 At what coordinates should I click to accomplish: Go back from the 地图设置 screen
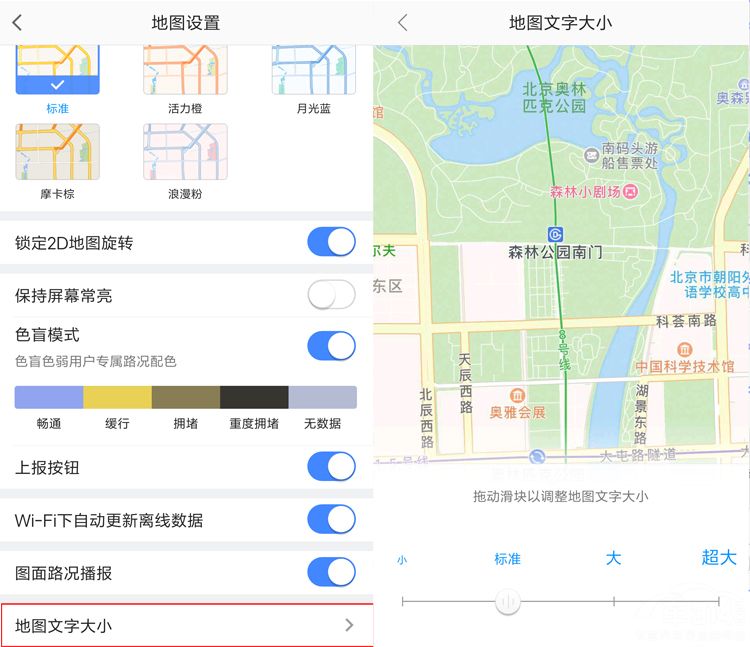[17, 22]
